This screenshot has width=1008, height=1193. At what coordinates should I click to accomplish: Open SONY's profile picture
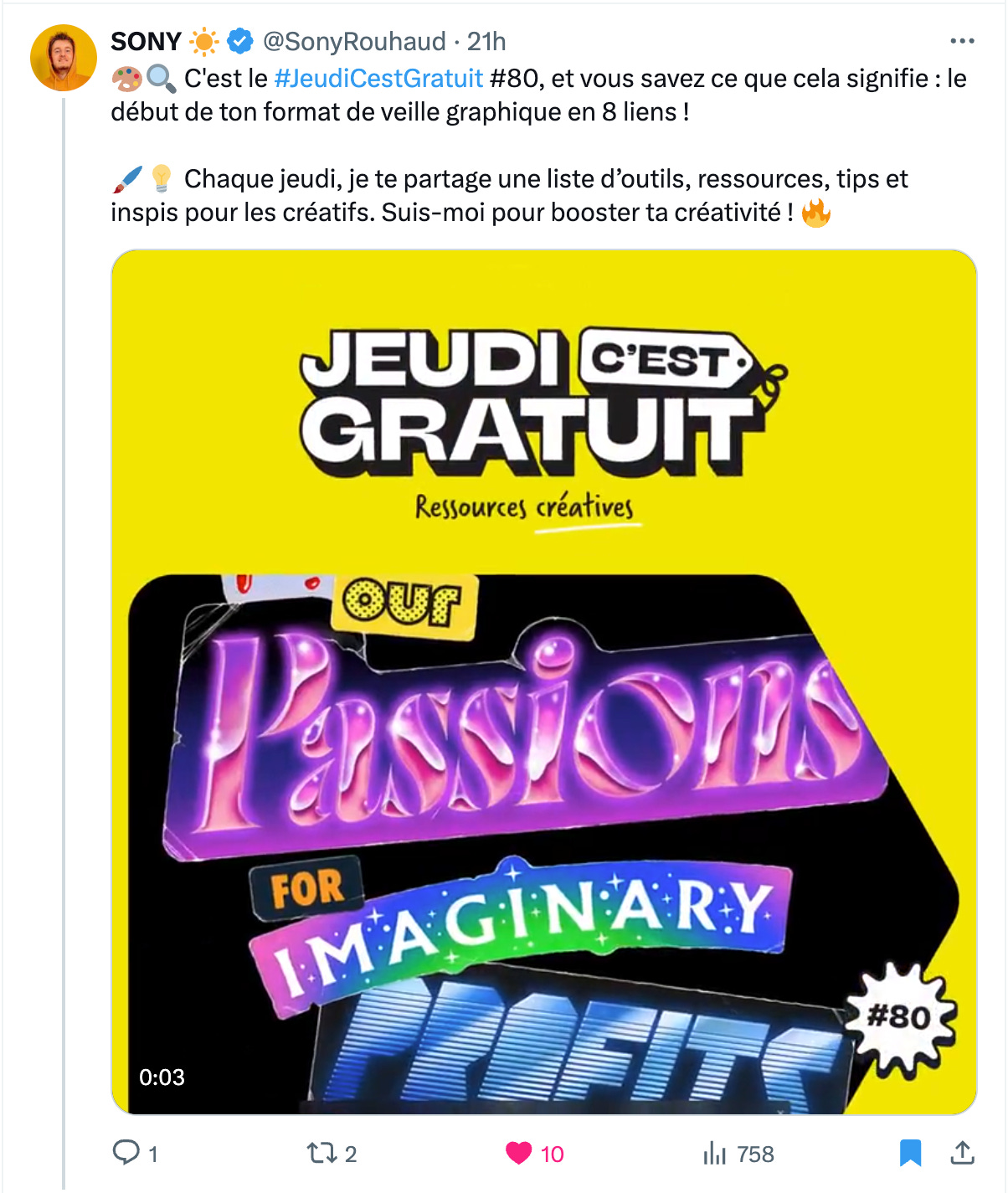tap(63, 58)
